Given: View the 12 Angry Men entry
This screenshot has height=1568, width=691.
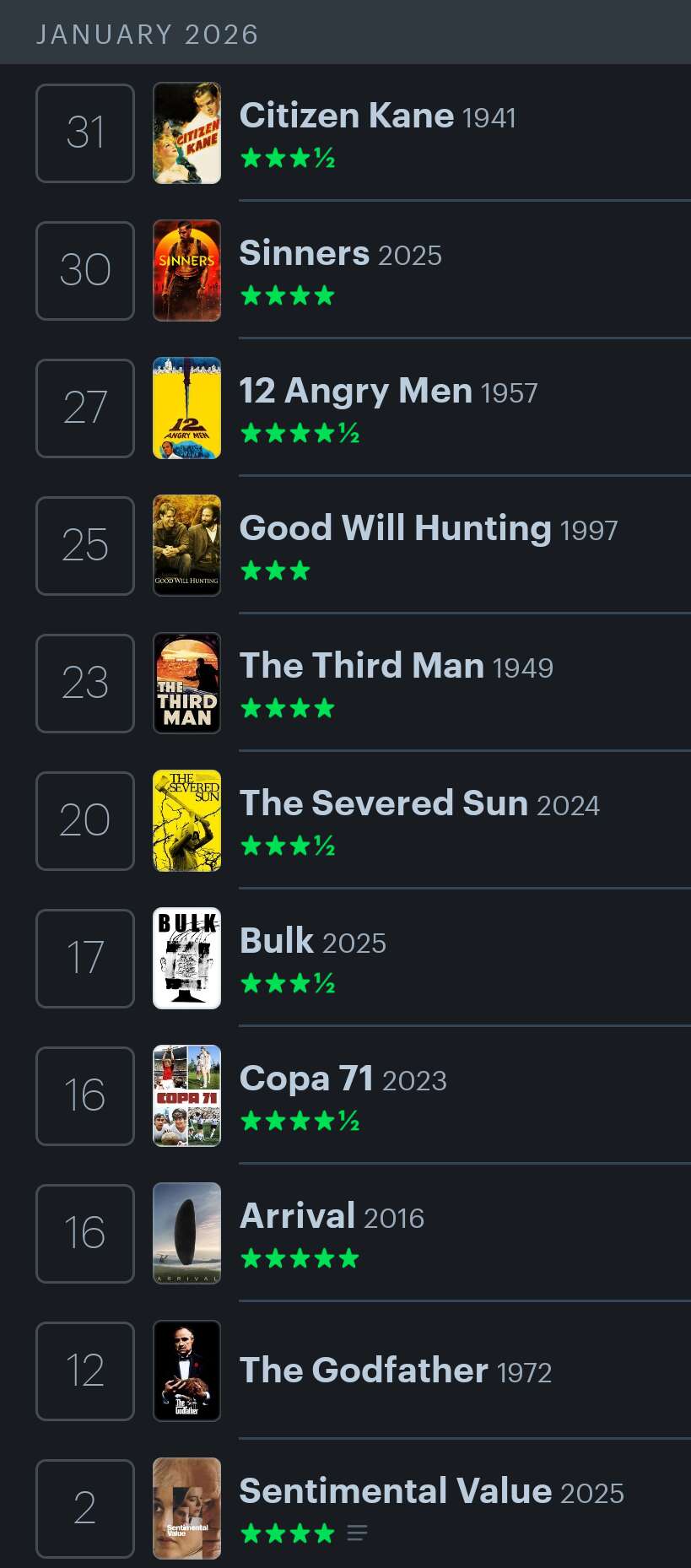Looking at the screenshot, I should coord(354,391).
